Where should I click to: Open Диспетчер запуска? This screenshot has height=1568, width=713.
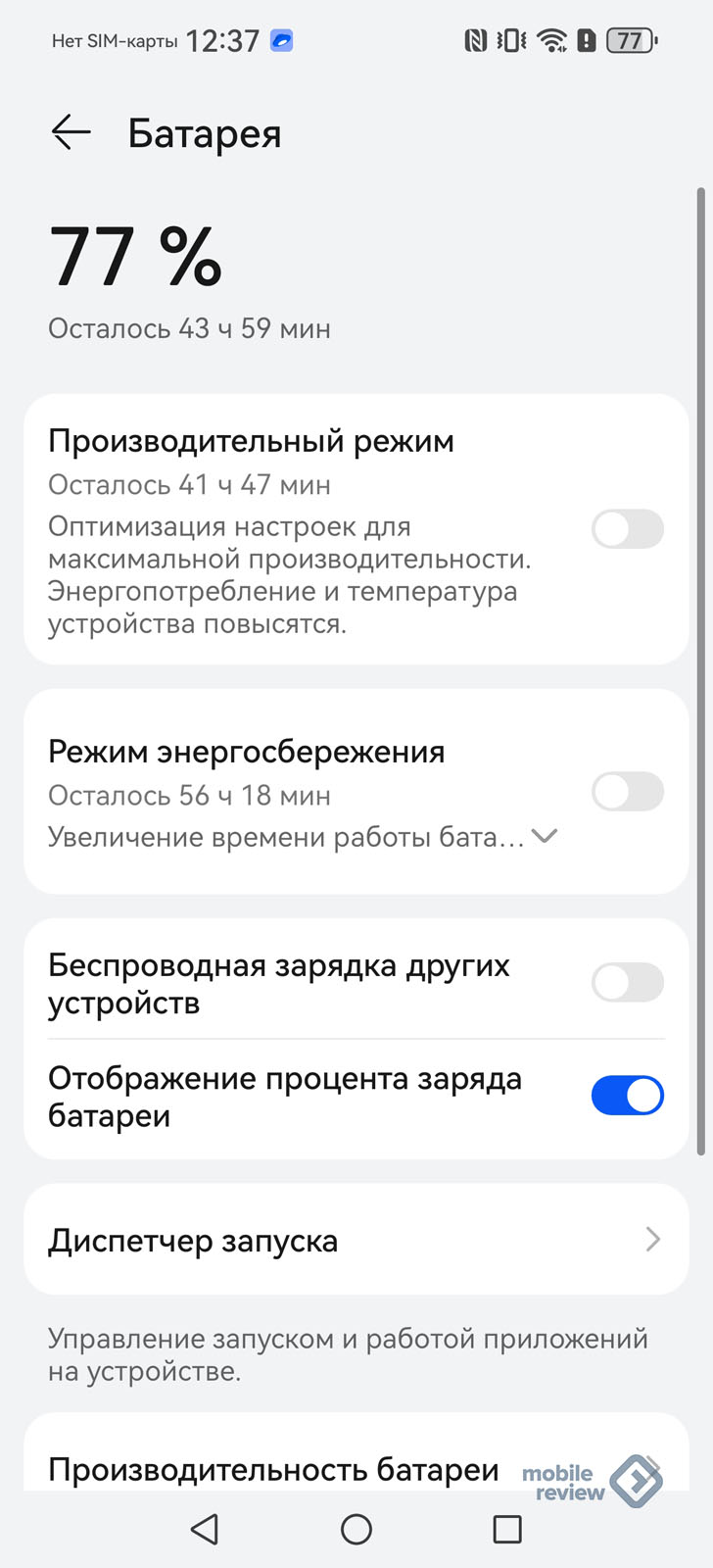point(356,1240)
